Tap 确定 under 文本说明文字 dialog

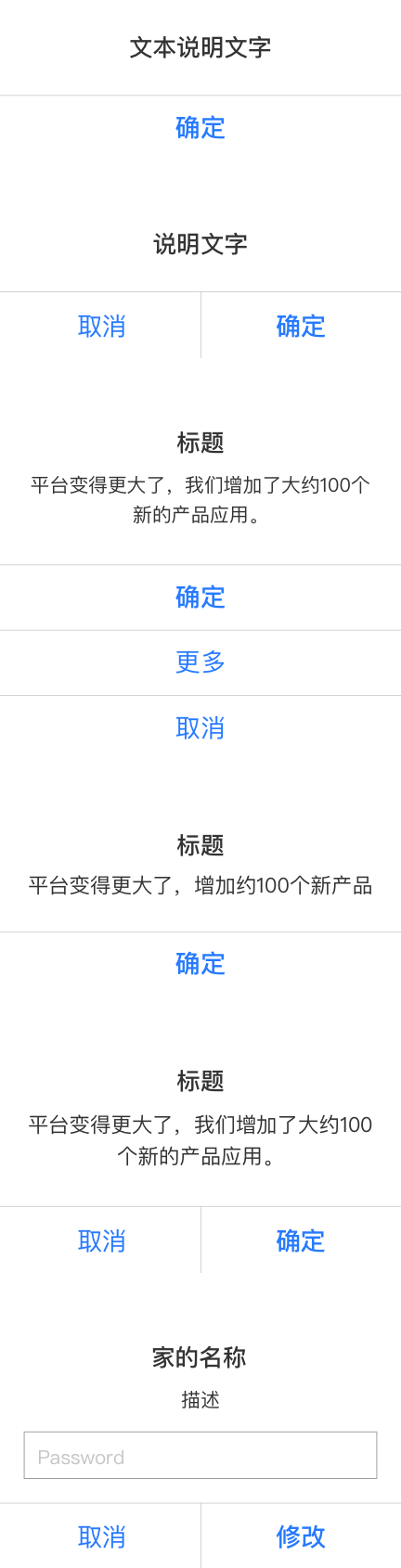pos(200,128)
